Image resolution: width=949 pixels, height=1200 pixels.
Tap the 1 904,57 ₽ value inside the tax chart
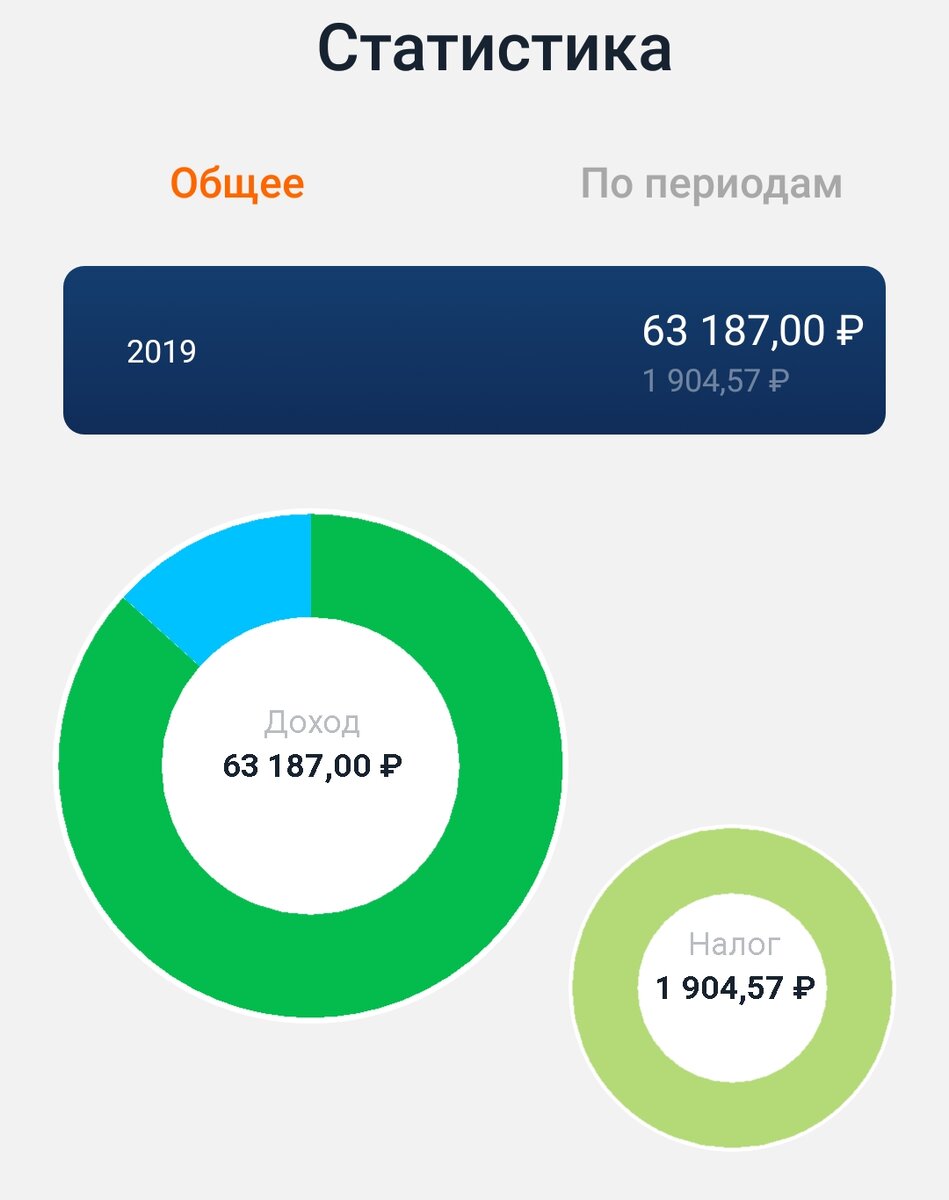(x=735, y=990)
